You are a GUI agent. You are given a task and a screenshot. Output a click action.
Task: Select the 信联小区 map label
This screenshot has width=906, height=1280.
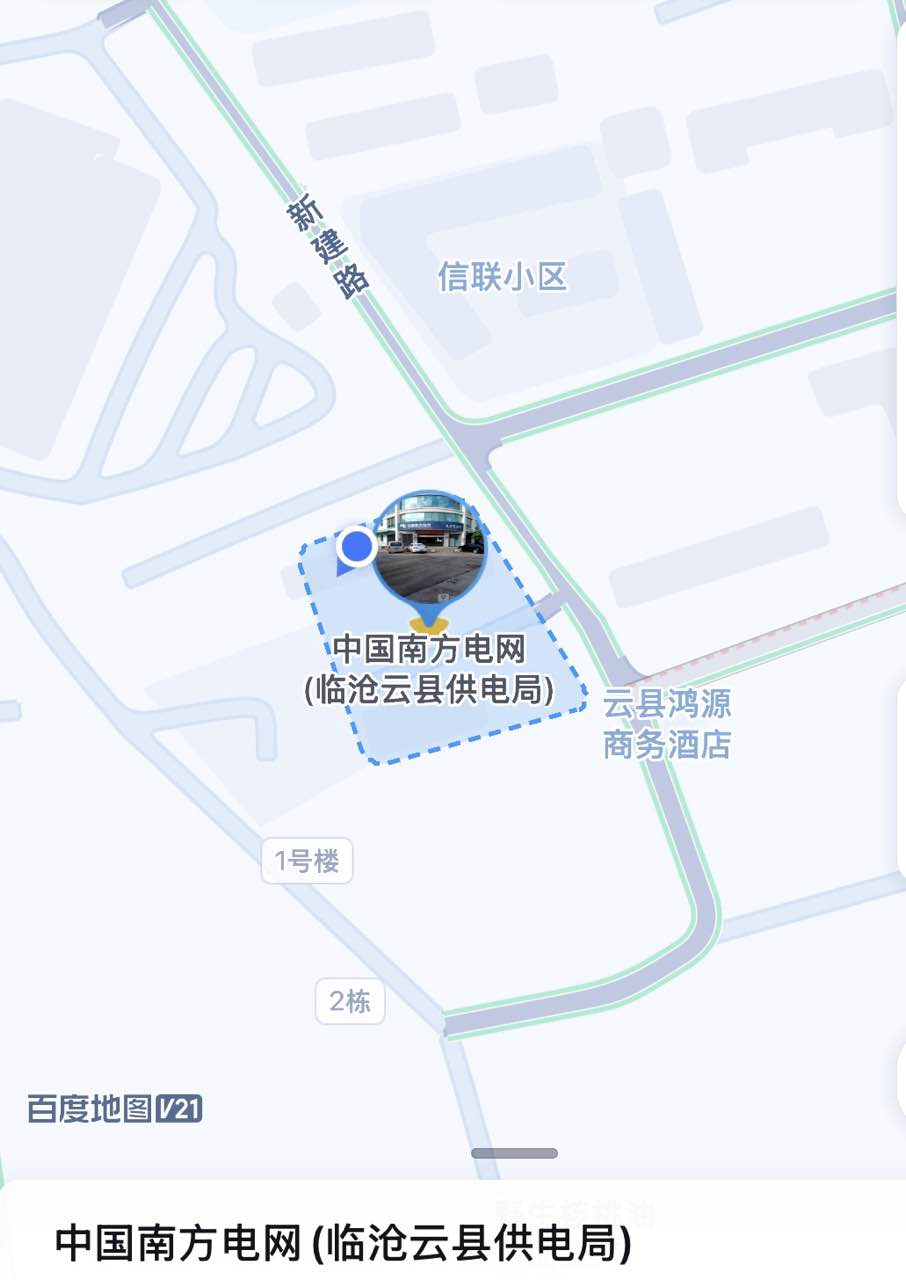tap(502, 277)
